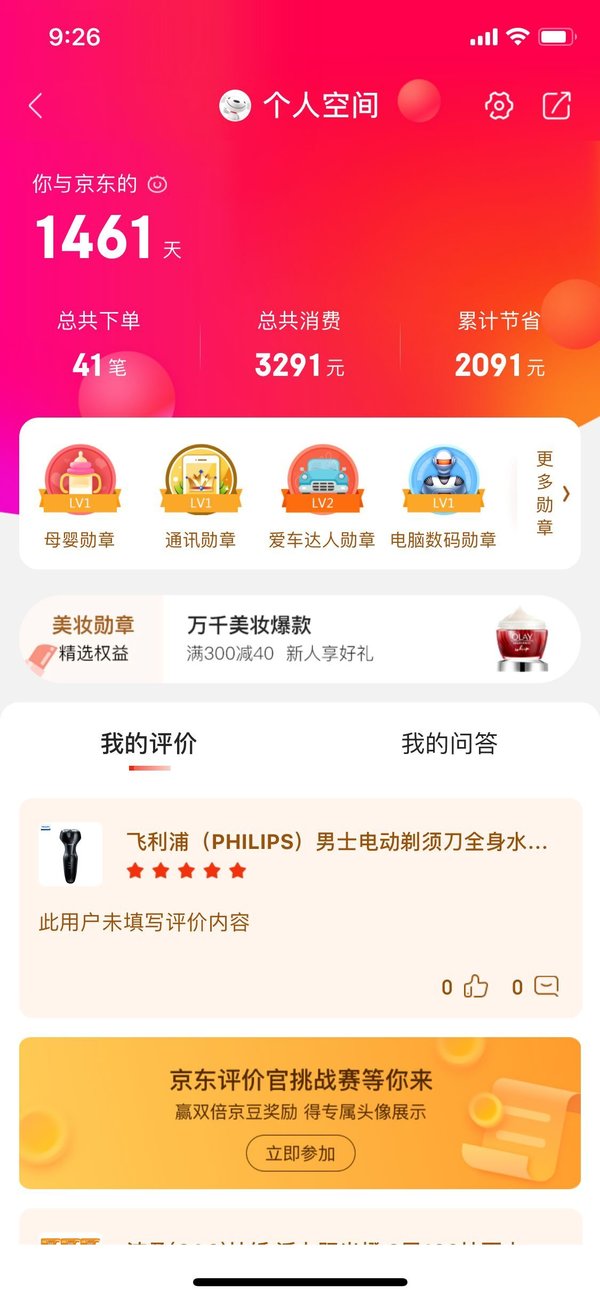The image size is (600, 1299).
Task: Open the 飞利浦 shaver review card
Action: tap(300, 908)
